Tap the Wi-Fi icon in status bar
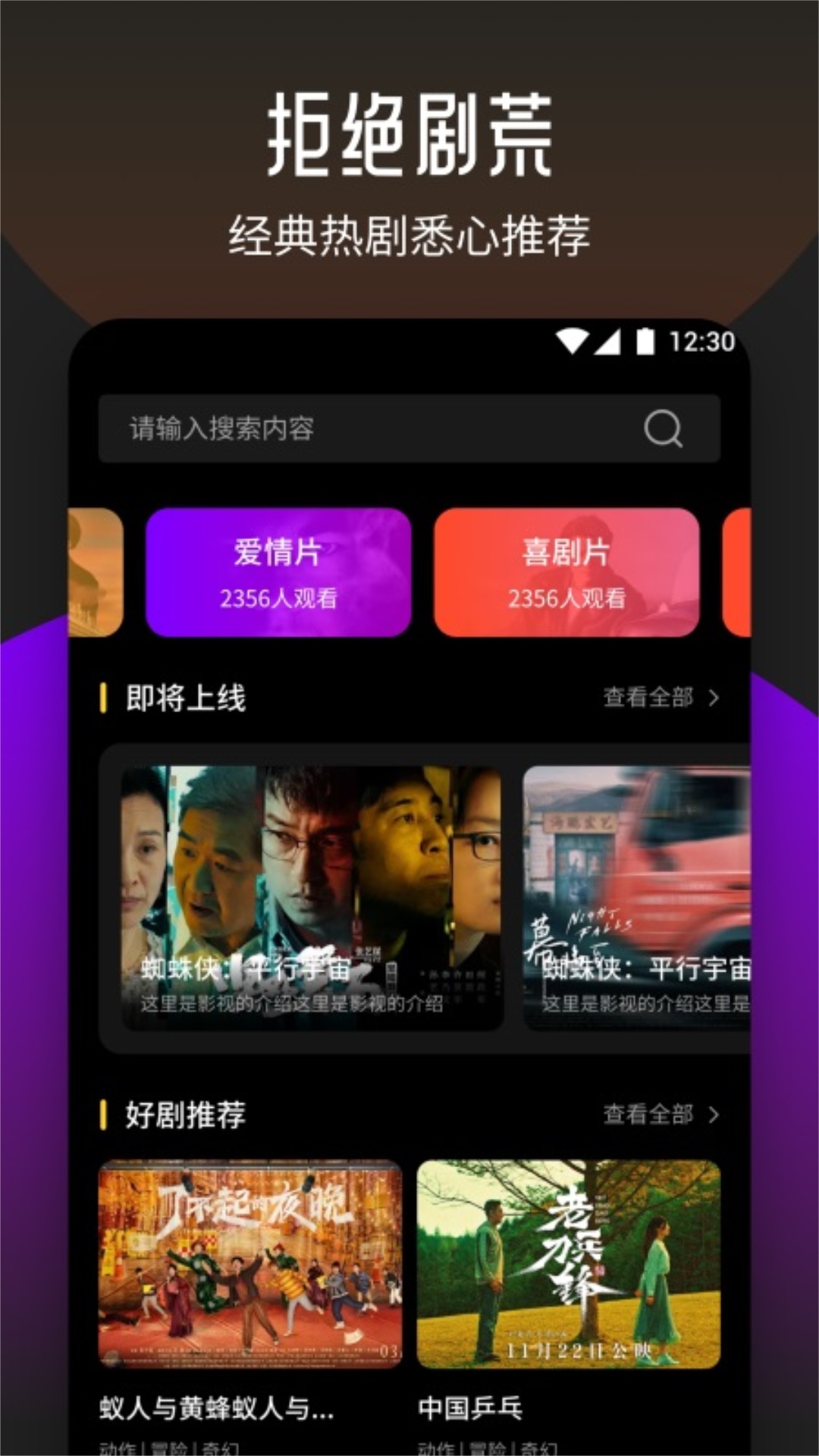Viewport: 819px width, 1456px height. coord(574,343)
